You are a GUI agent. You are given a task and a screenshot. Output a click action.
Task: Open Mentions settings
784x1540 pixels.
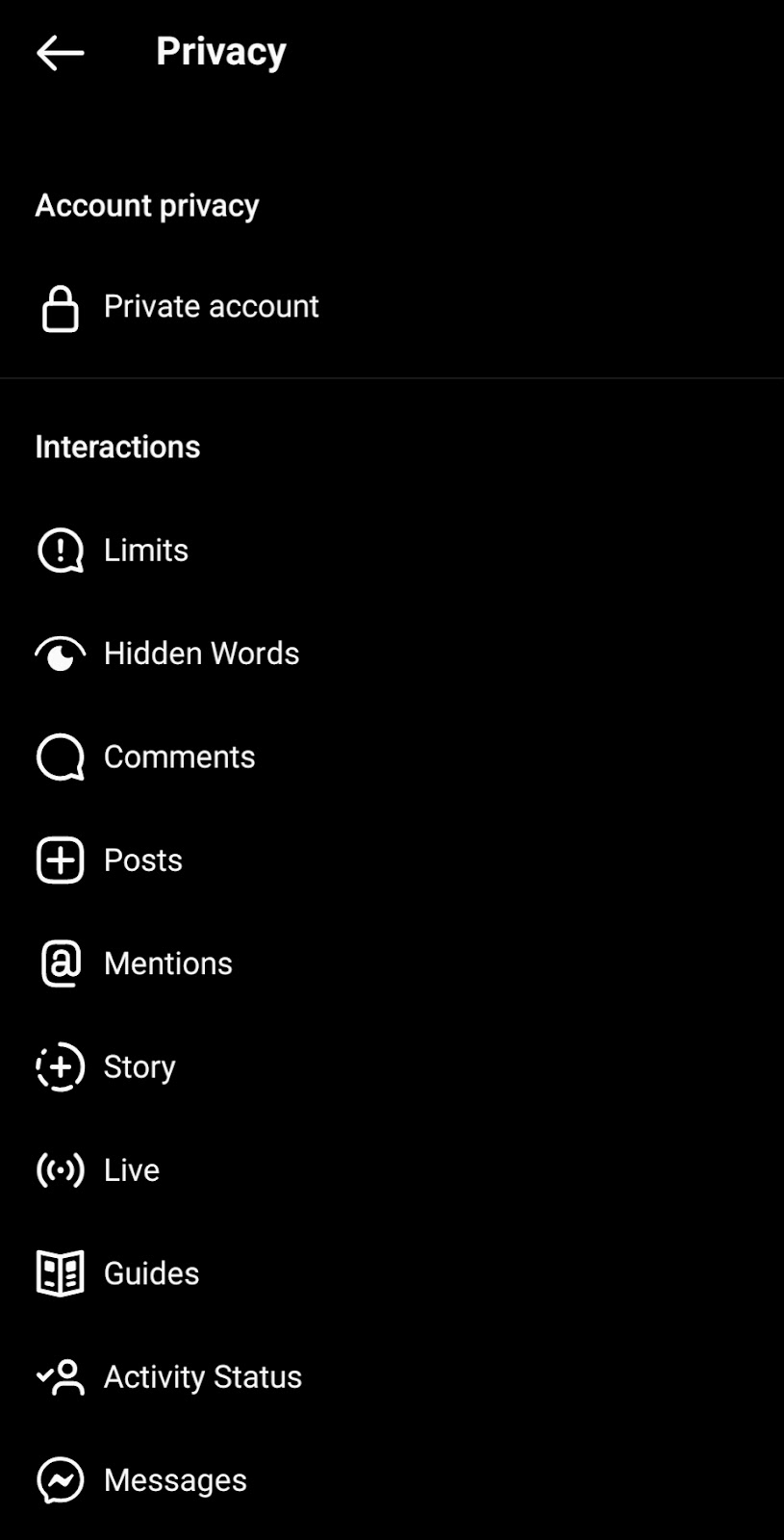[x=167, y=963]
